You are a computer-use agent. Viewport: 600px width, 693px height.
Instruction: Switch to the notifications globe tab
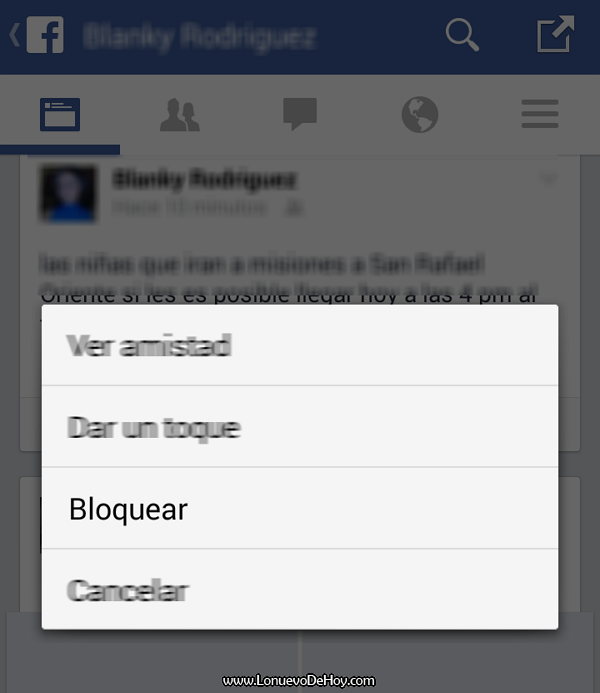point(420,115)
